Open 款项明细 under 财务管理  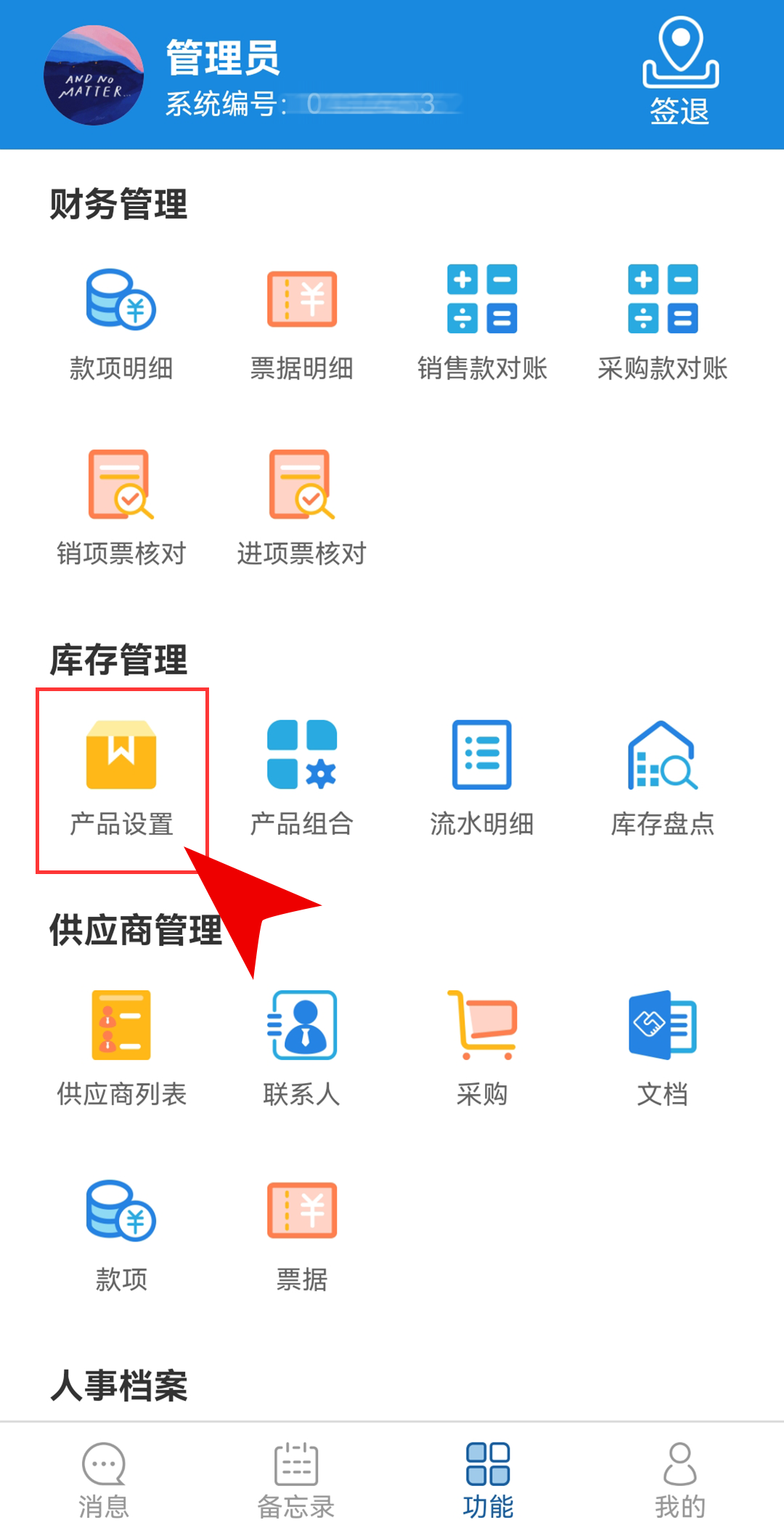[x=121, y=324]
